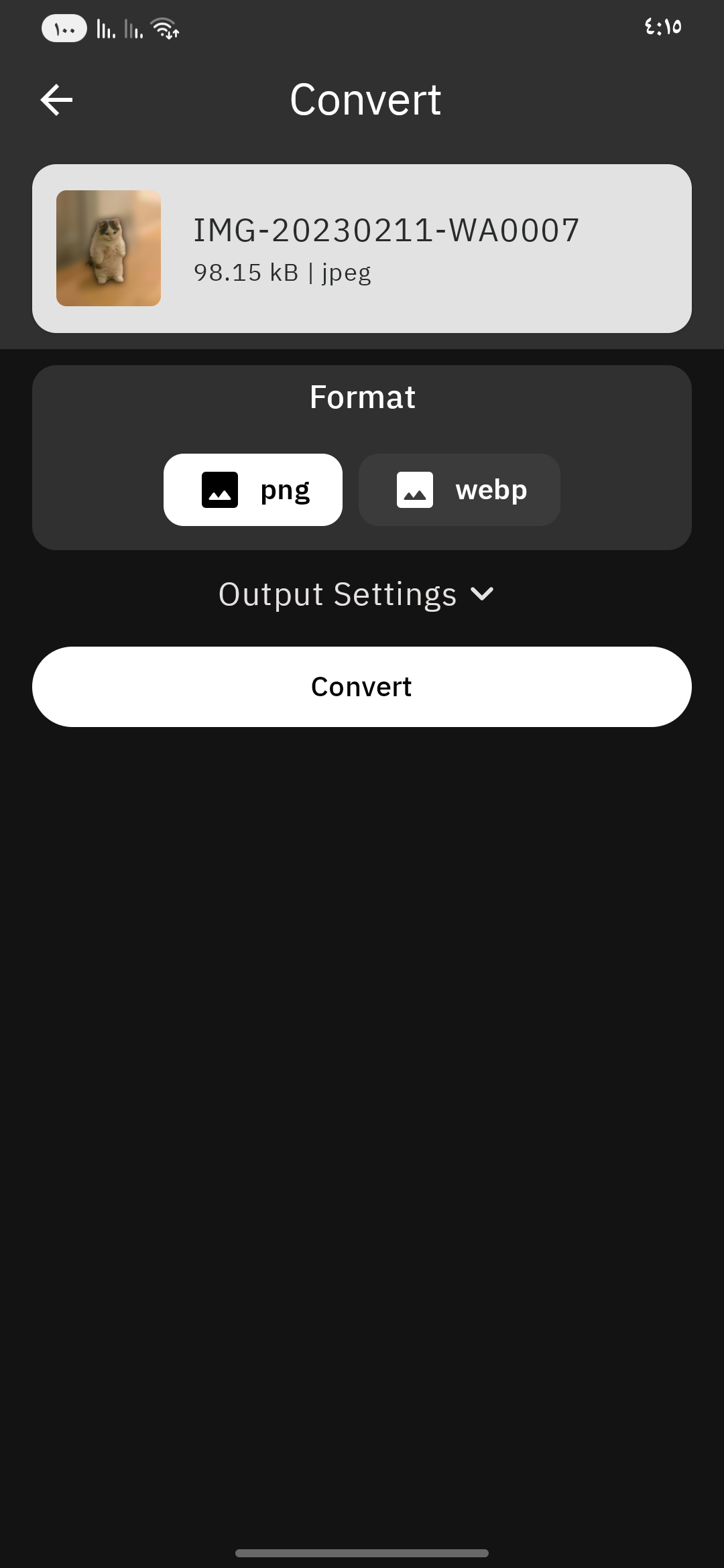Choose webp as the format
724x1568 pixels.
[x=459, y=490]
